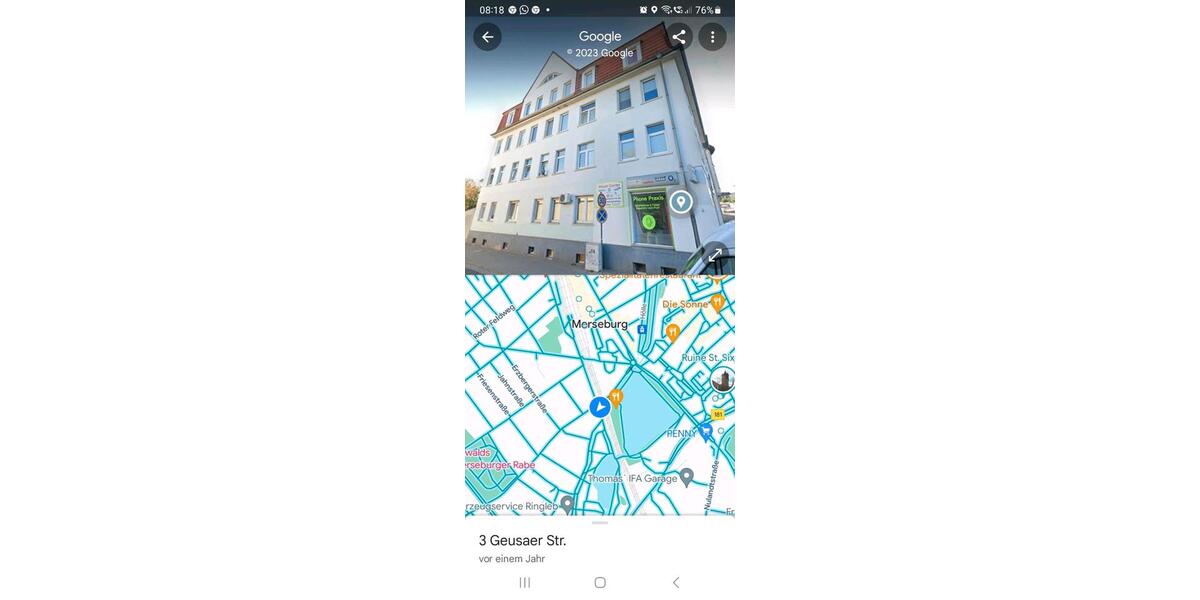Screen dimensions: 1200x600
Task: Tap the Phone Praxis place pin
Action: click(x=681, y=202)
